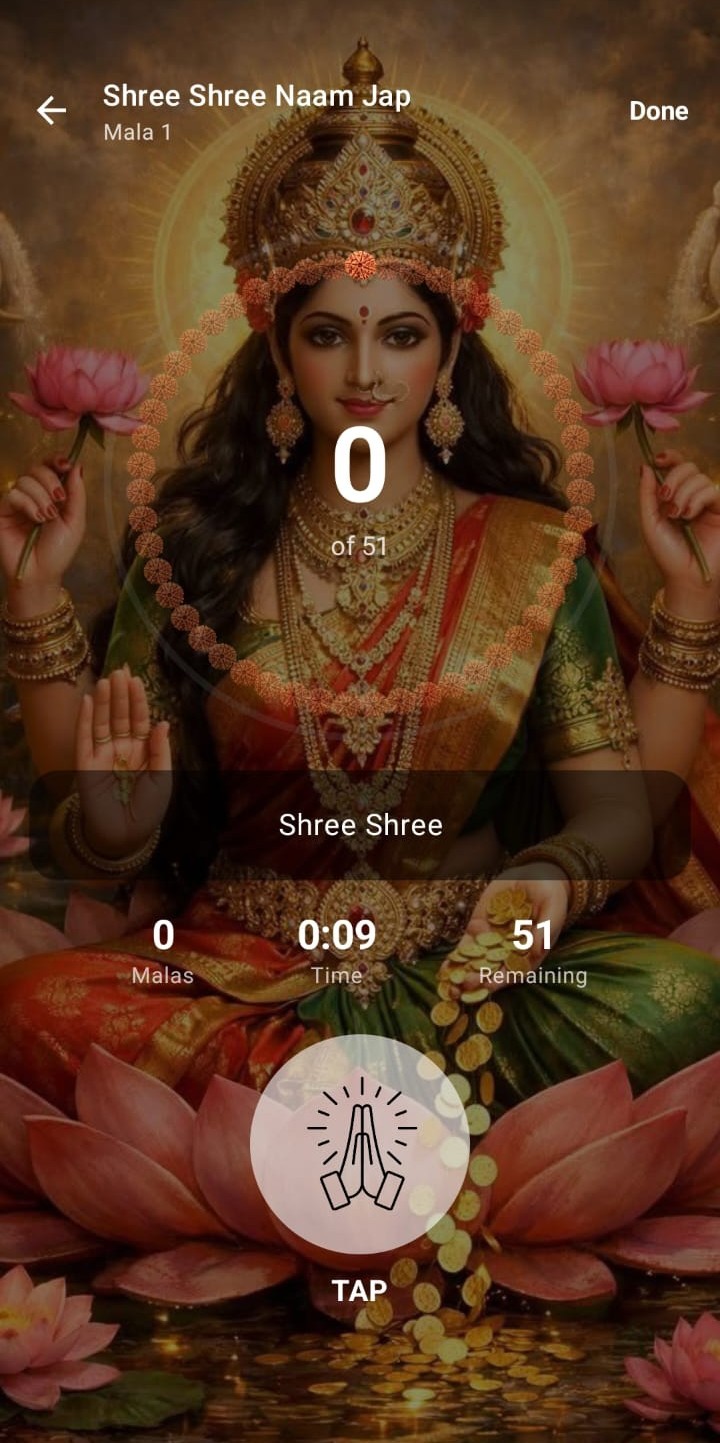Tap the TAP label below the counting button

coord(359,1289)
